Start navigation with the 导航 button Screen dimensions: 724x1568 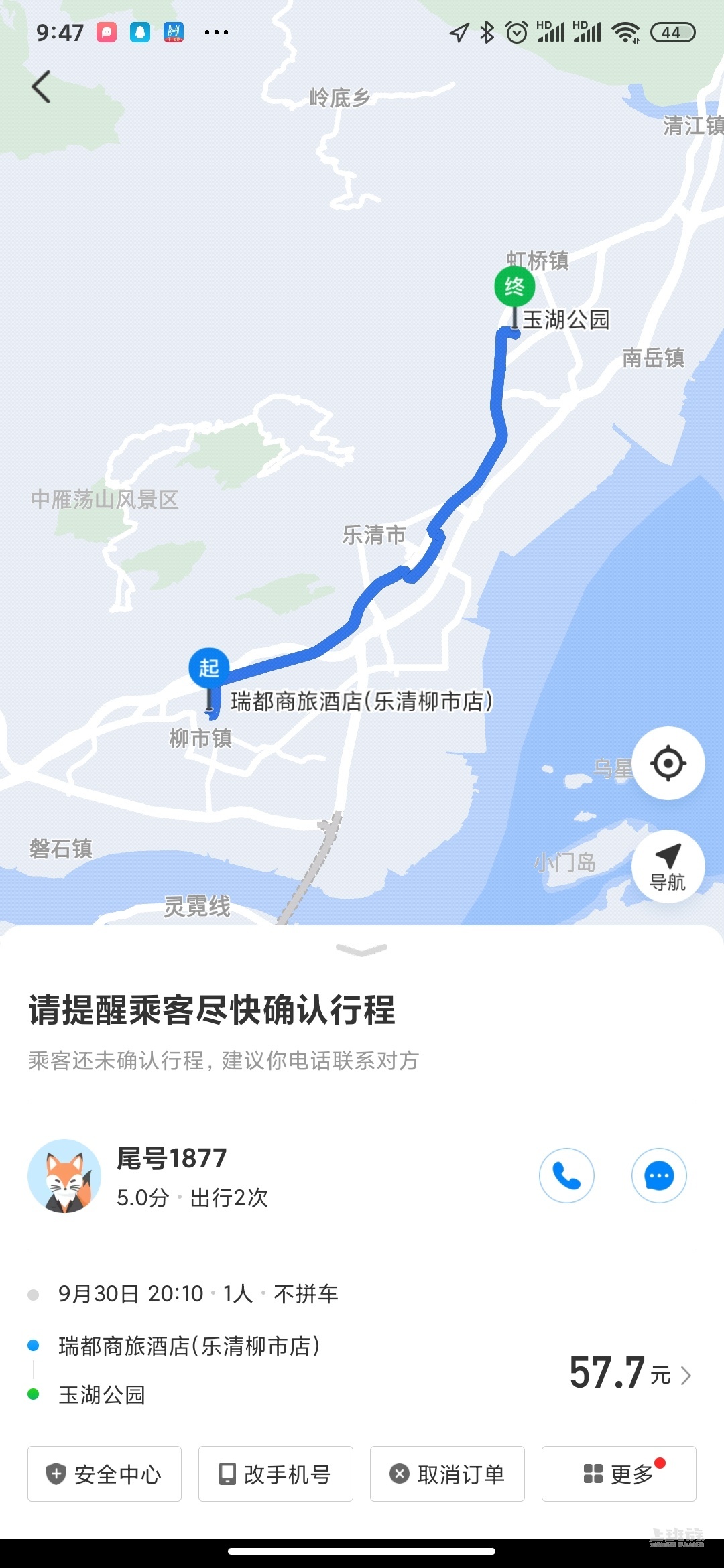click(668, 866)
